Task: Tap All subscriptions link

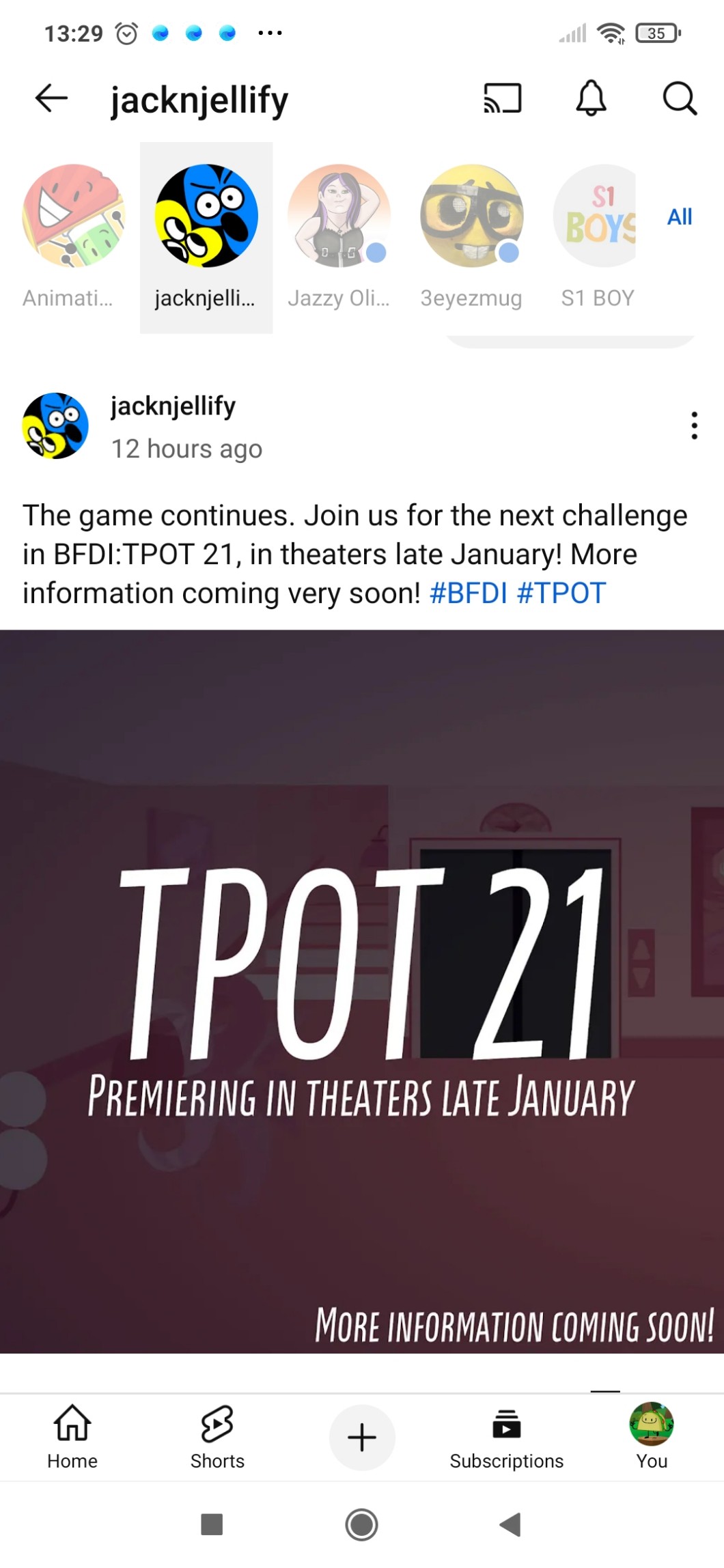Action: click(679, 216)
